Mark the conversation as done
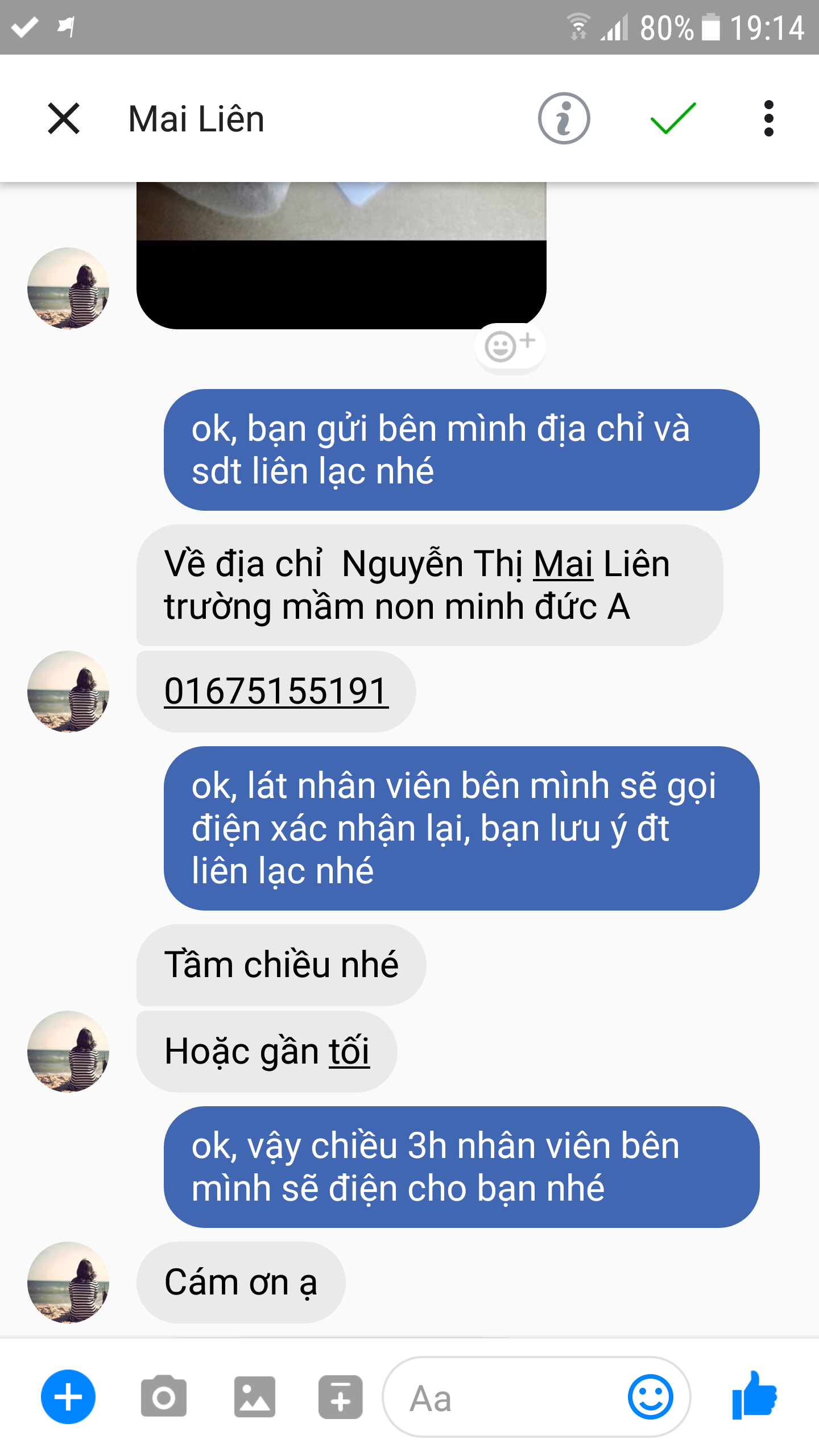This screenshot has width=819, height=1456. click(673, 119)
